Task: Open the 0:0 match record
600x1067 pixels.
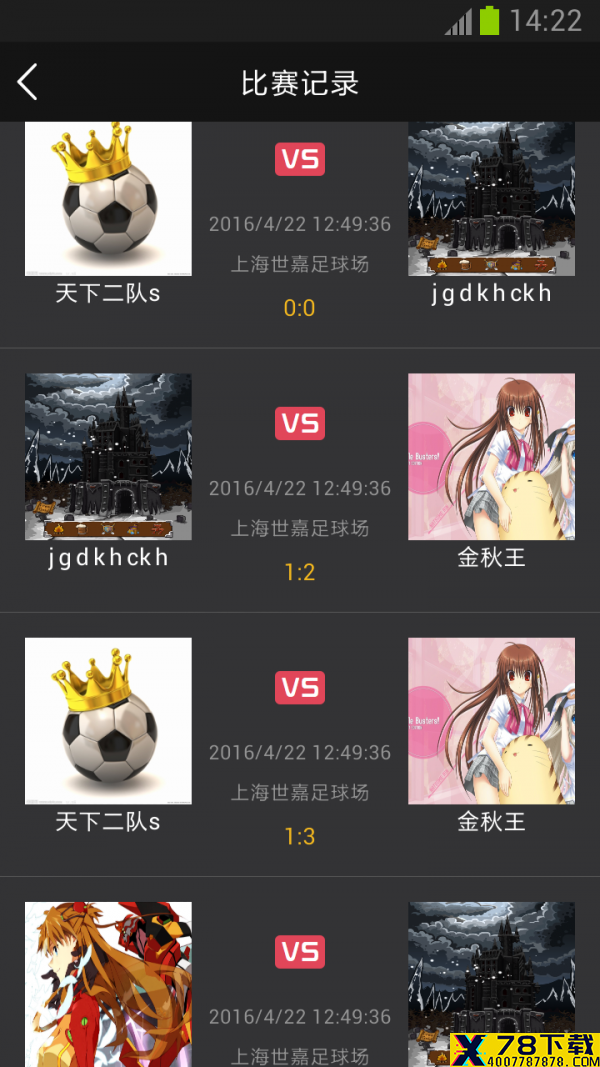Action: [300, 235]
